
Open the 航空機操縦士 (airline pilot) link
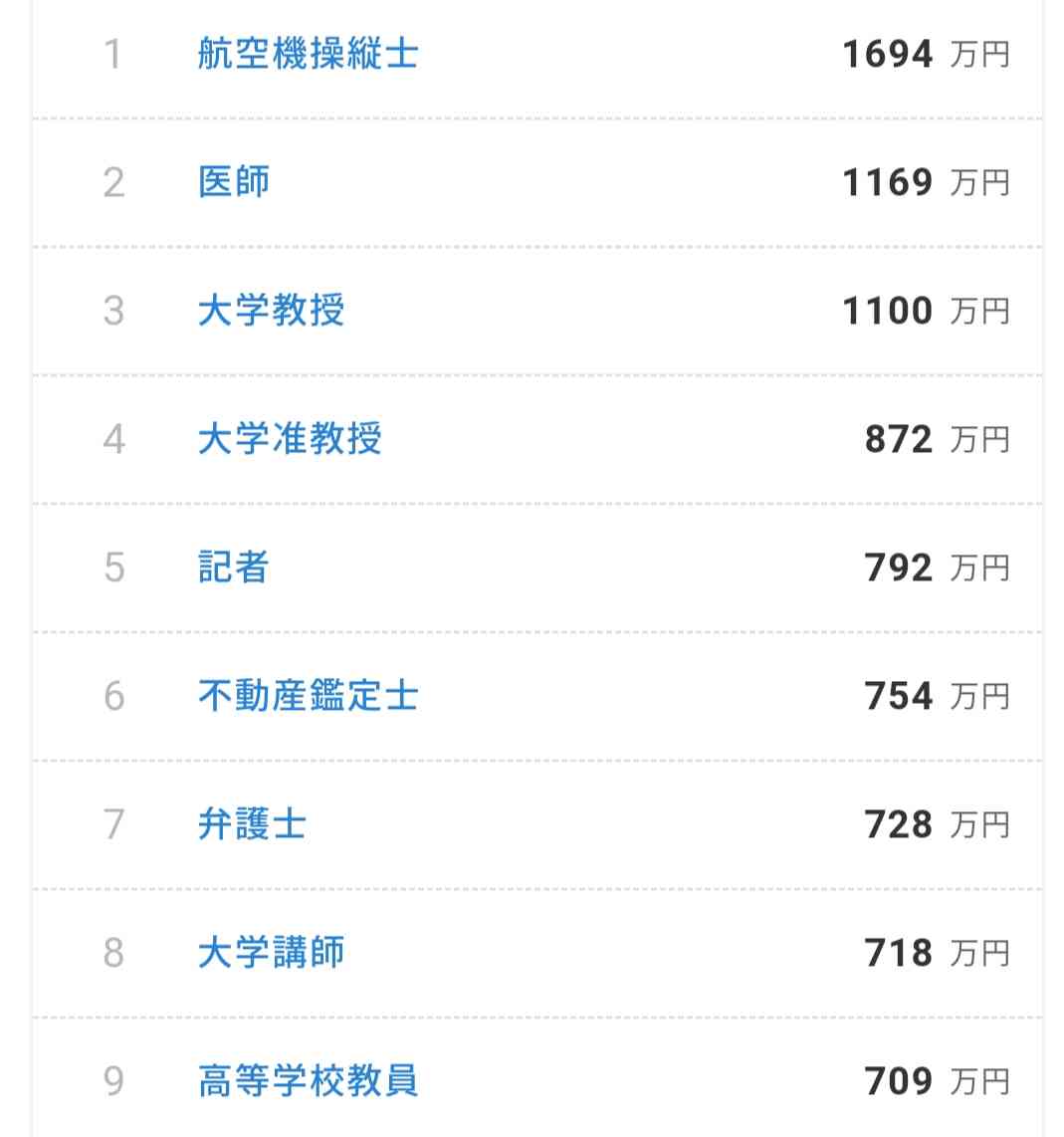(x=304, y=55)
